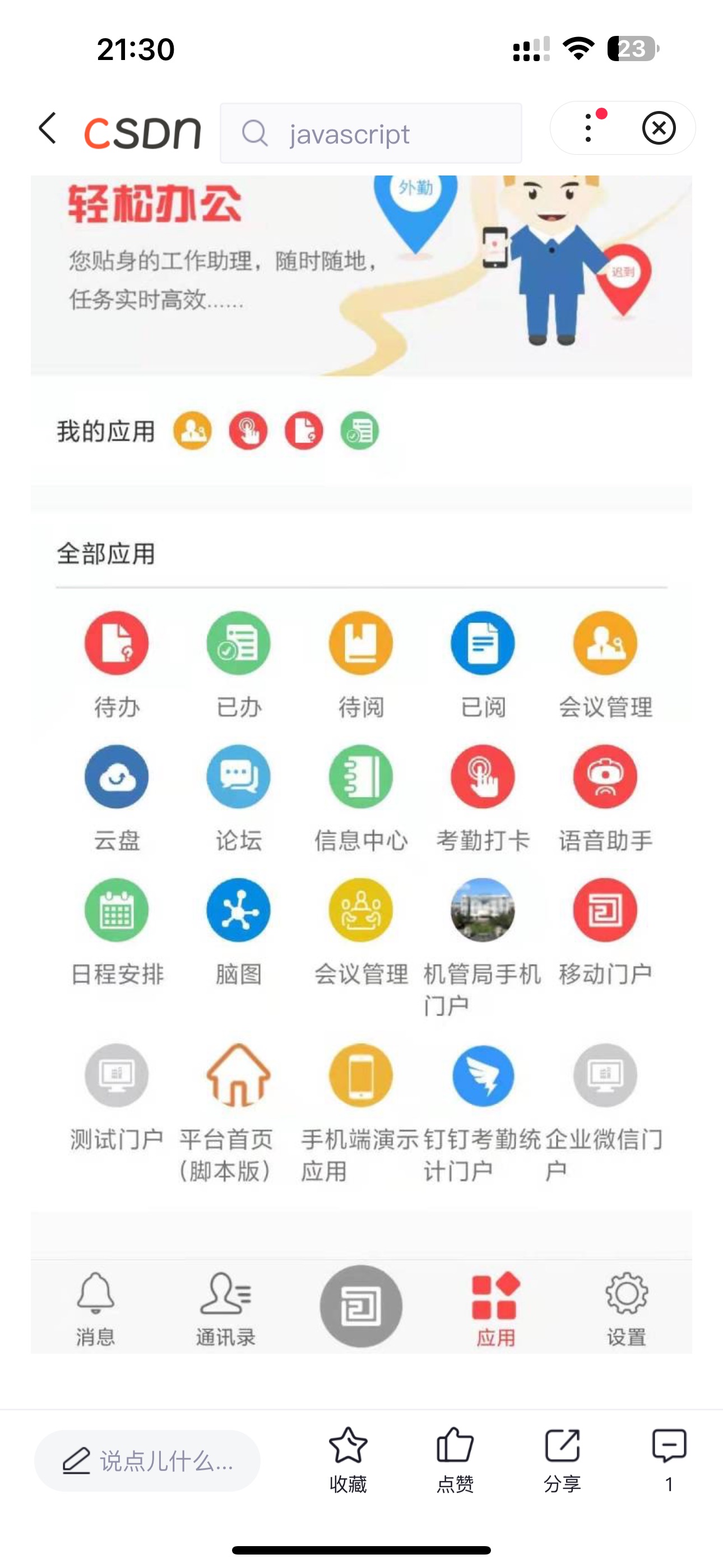This screenshot has height=1568, width=723.
Task: Open the javascript search box
Action: (x=370, y=133)
